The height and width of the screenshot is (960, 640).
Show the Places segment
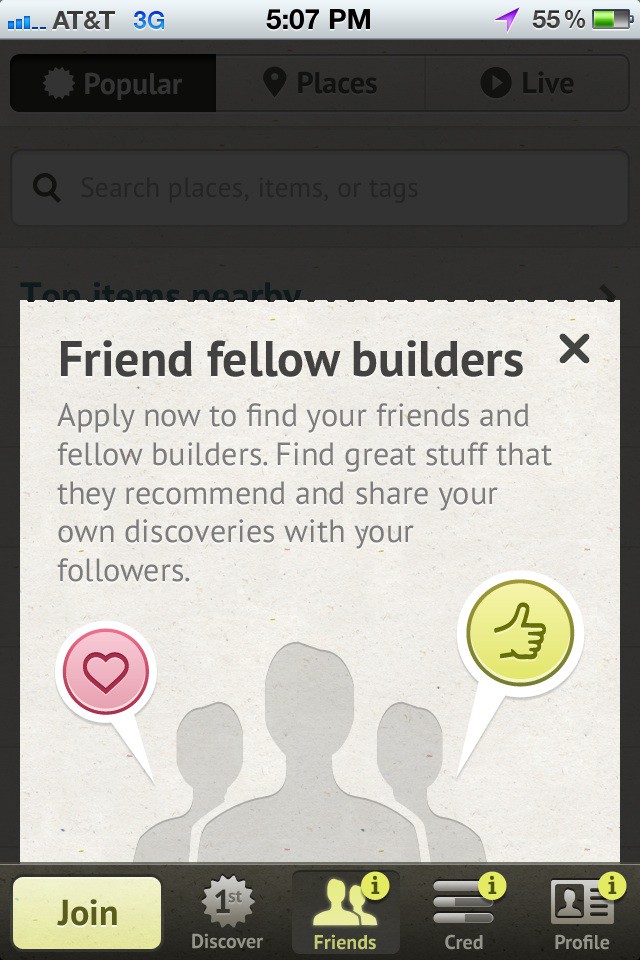point(320,83)
